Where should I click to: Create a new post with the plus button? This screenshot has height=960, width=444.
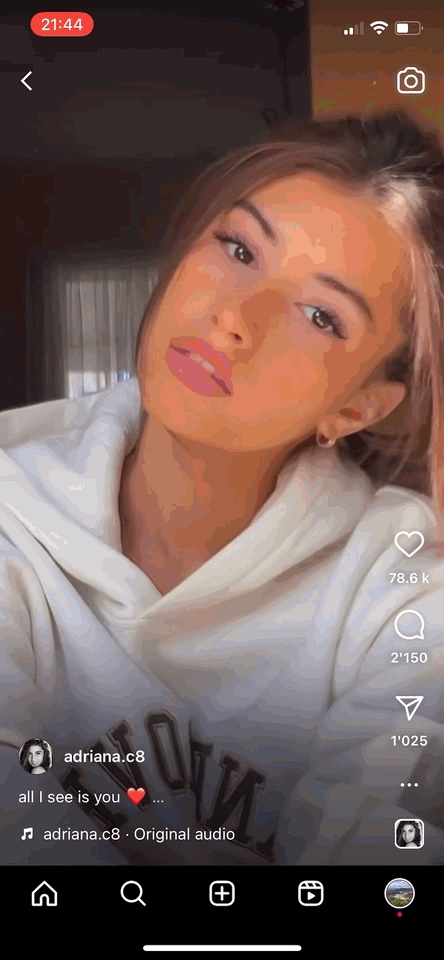pyautogui.click(x=222, y=894)
